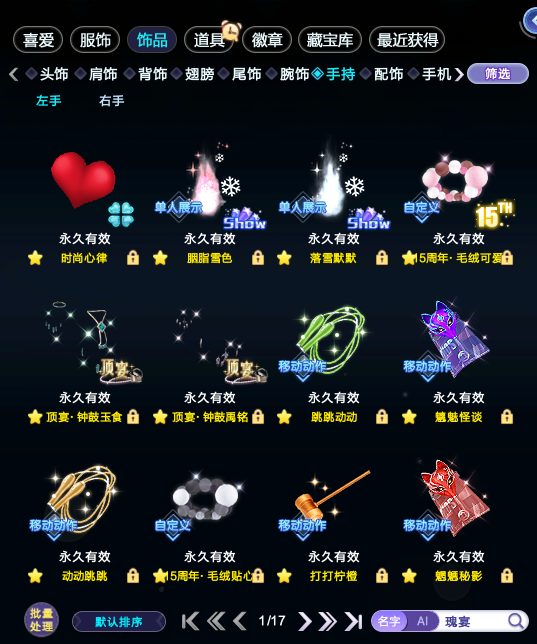Open the 筛选 filter button

click(498, 74)
